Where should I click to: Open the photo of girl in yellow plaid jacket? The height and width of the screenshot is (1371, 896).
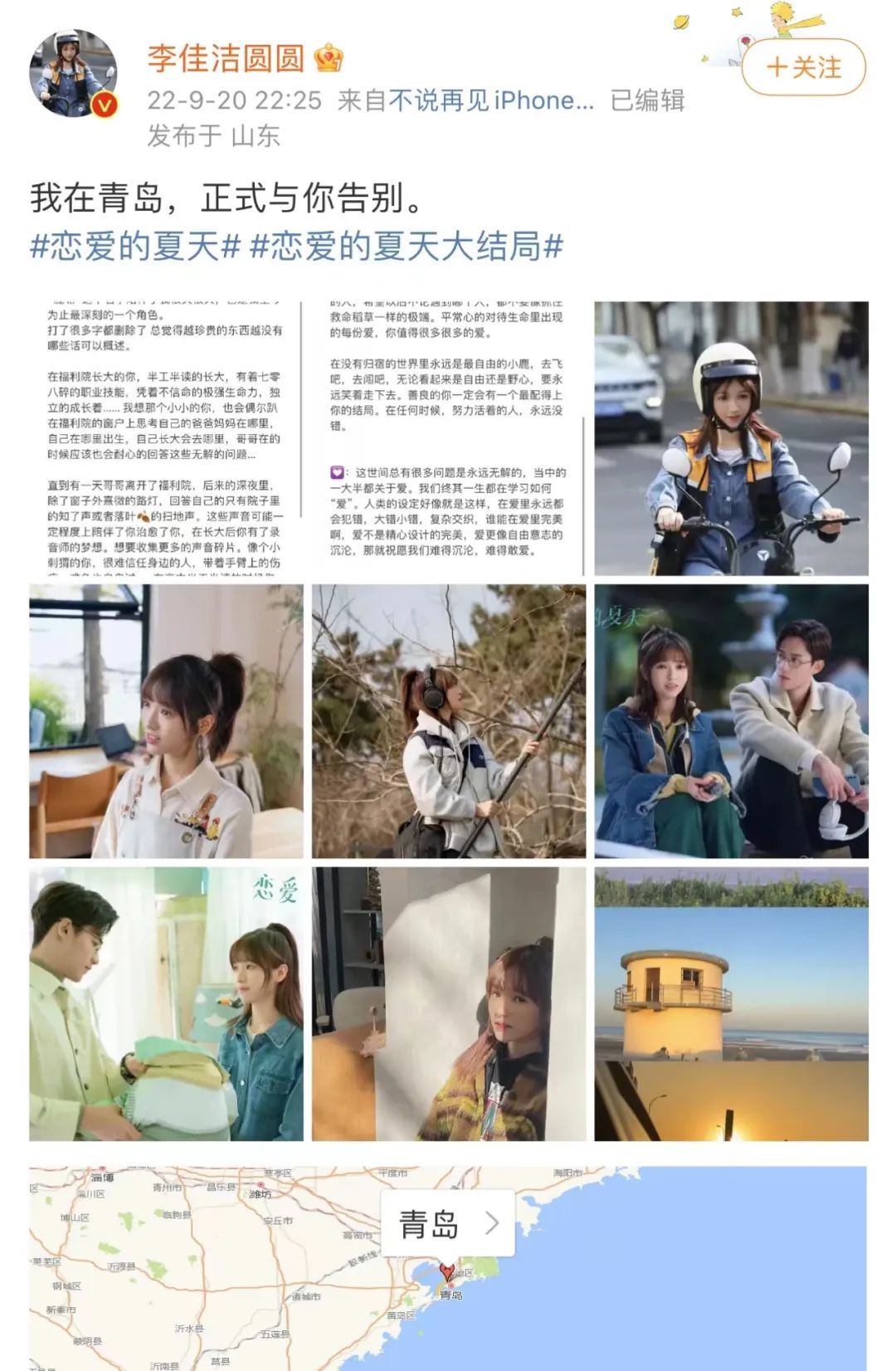[x=449, y=1003]
